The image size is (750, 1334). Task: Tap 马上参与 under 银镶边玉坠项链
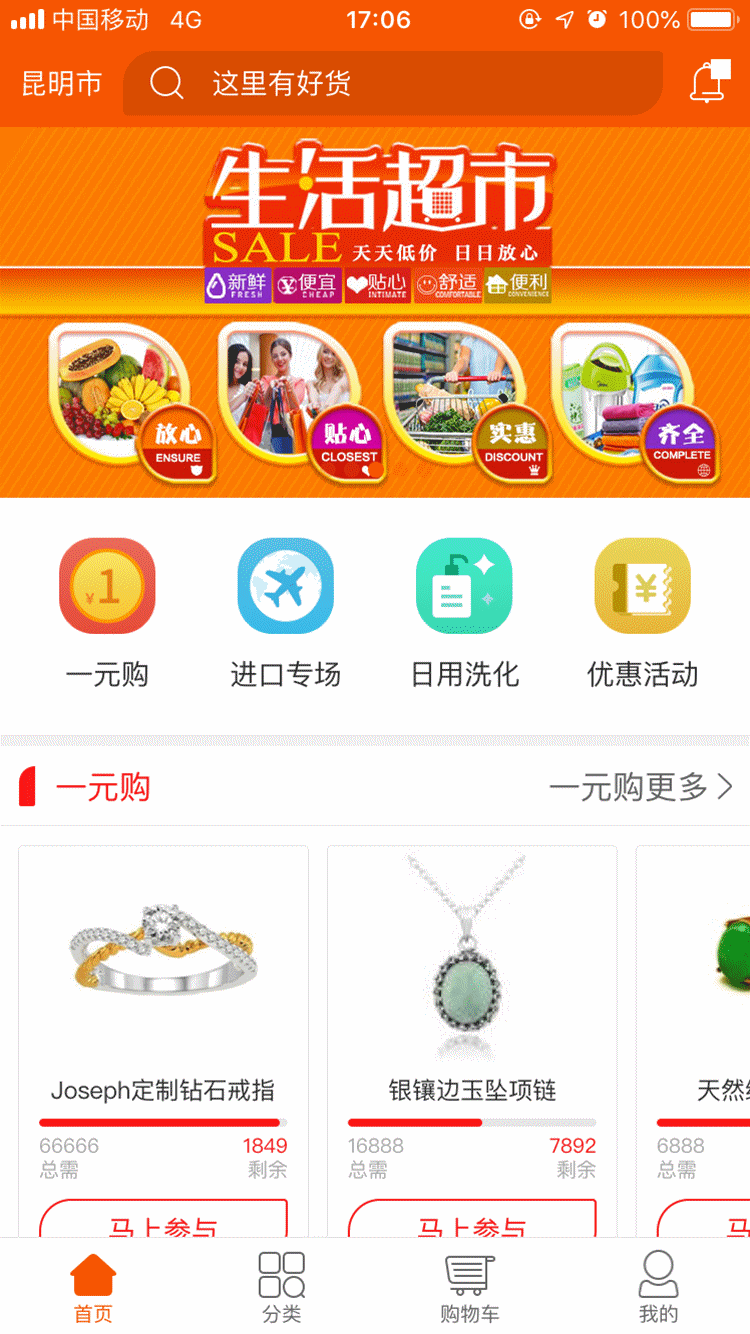472,1222
